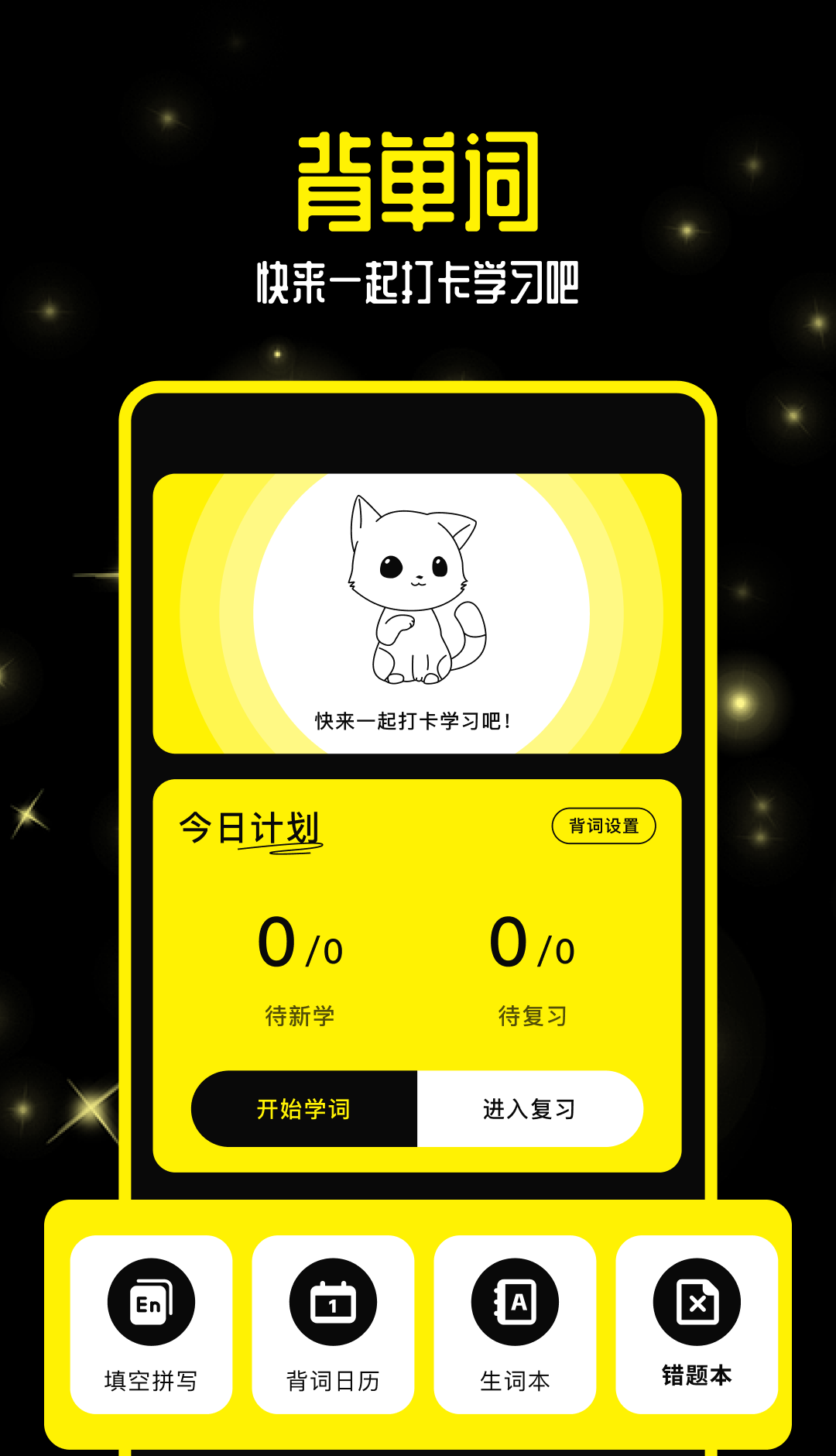The width and height of the screenshot is (836, 1456).
Task: Select the notebook icon labeled 'A'
Action: tap(514, 1302)
